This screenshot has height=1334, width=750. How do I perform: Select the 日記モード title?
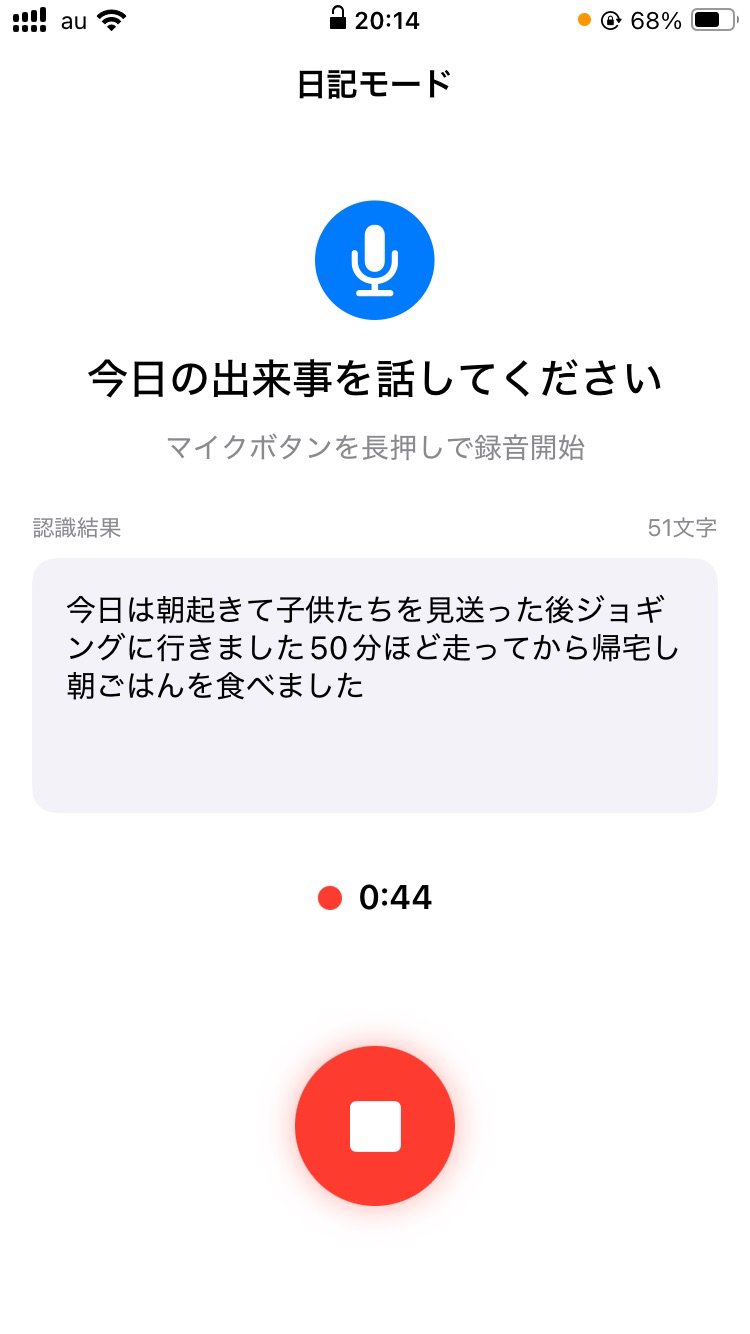(x=374, y=84)
